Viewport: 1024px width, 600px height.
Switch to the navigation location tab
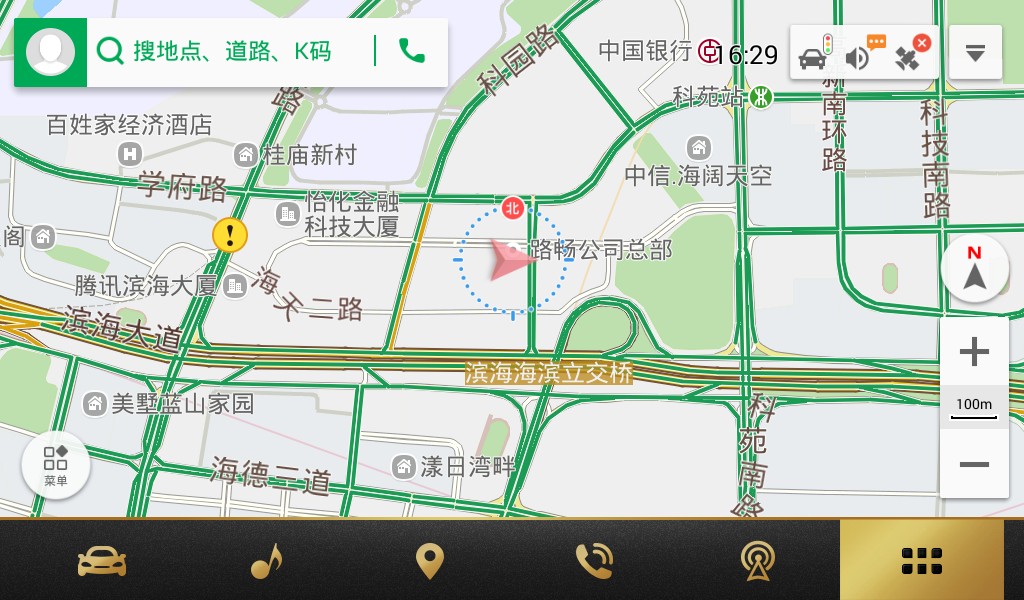(x=430, y=561)
